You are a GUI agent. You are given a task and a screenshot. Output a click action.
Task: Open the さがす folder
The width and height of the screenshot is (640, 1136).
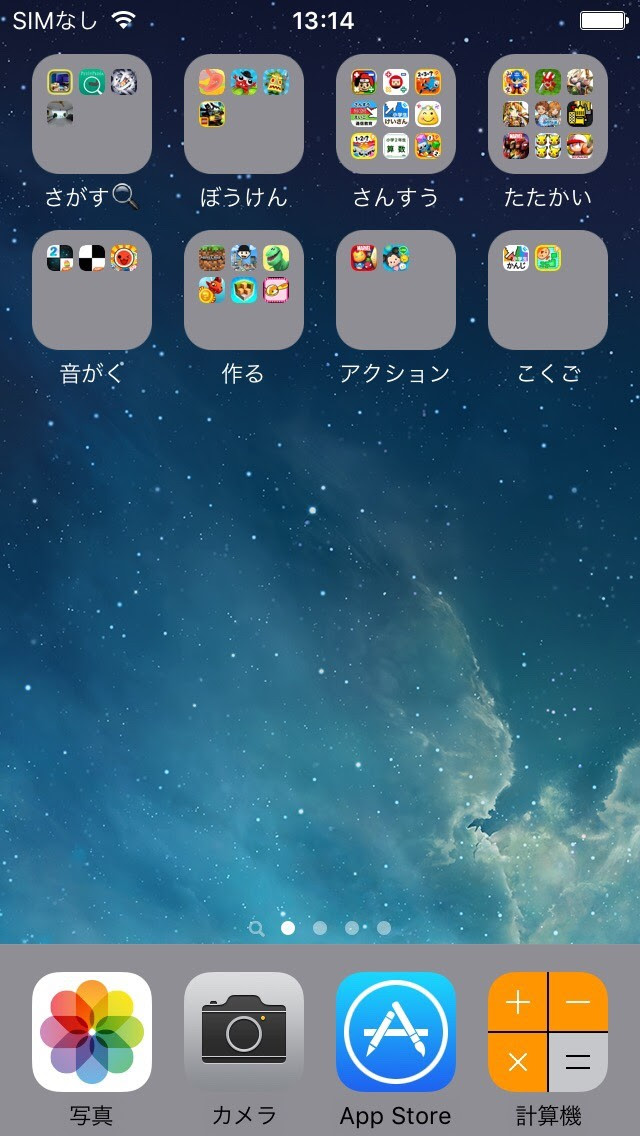92,114
